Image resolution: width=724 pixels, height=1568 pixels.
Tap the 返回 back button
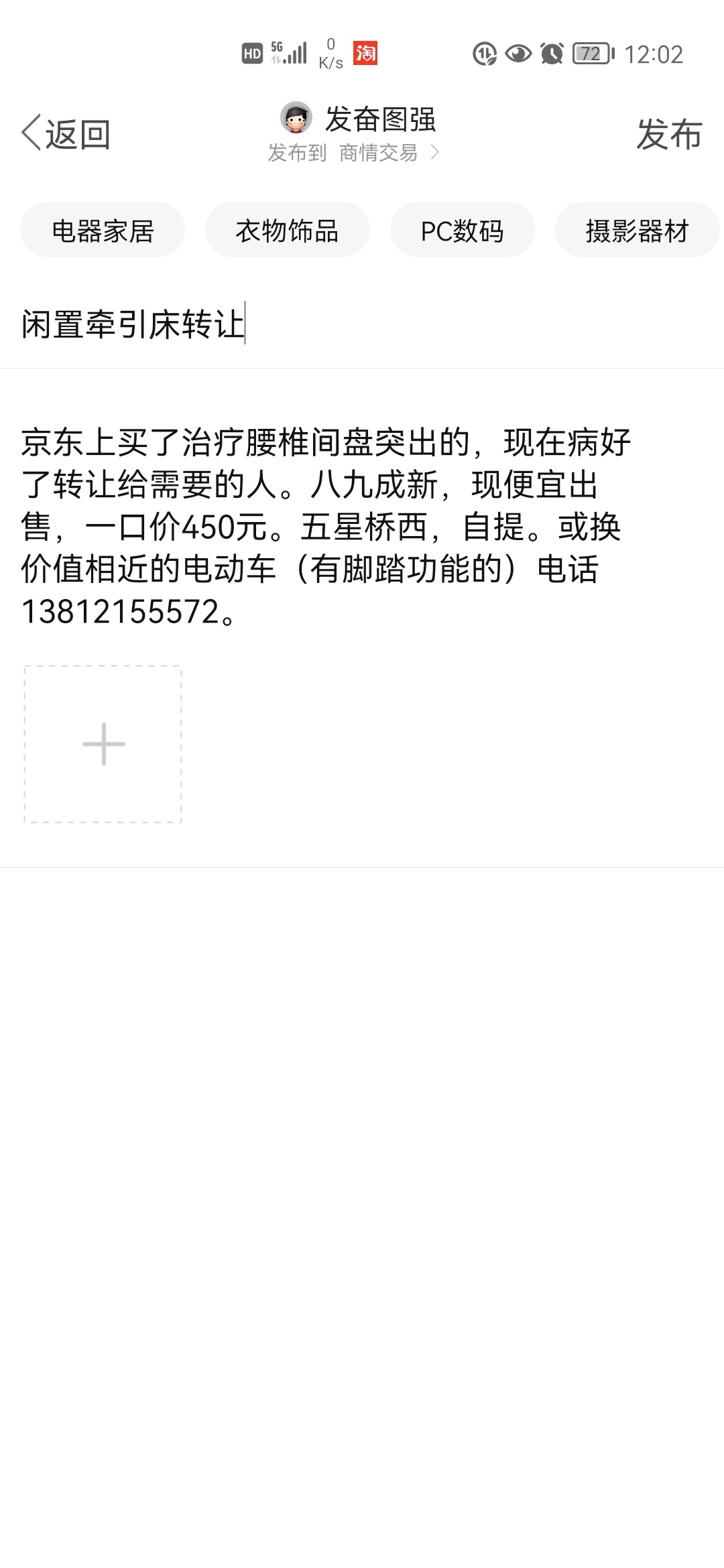click(66, 134)
